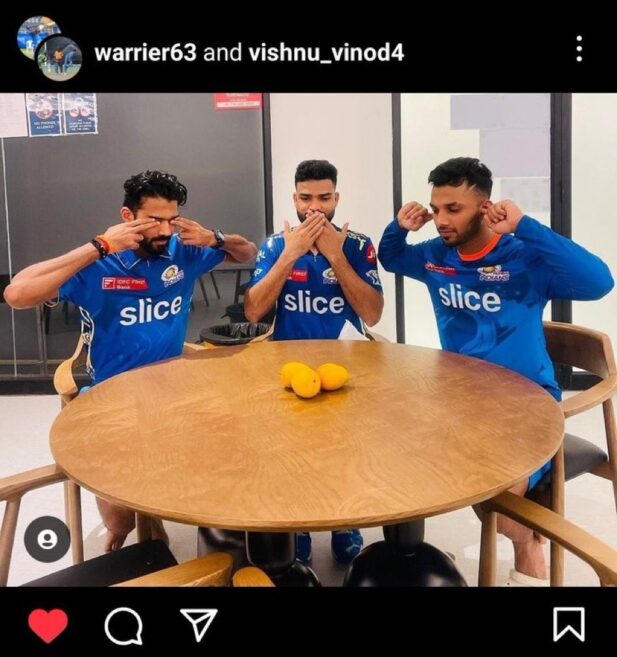The image size is (617, 657).
Task: Open warrier63's profile
Action: tap(145, 53)
